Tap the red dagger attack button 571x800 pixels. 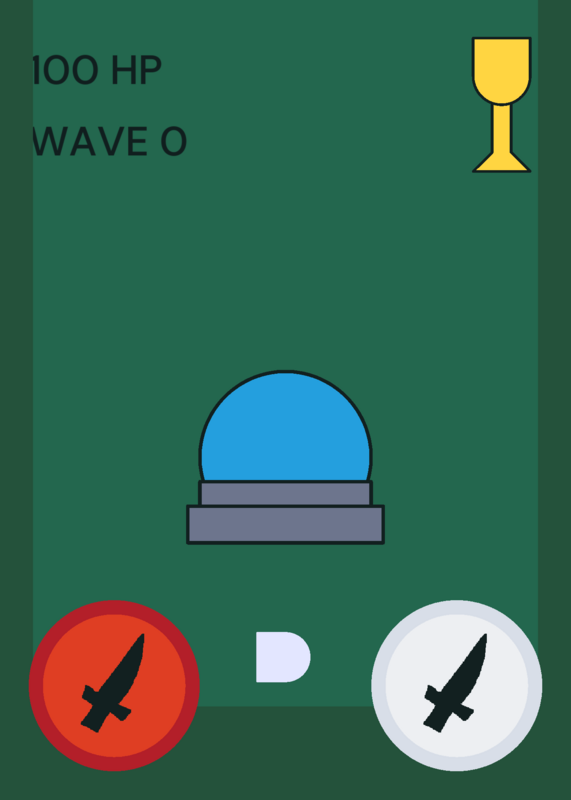point(114,685)
